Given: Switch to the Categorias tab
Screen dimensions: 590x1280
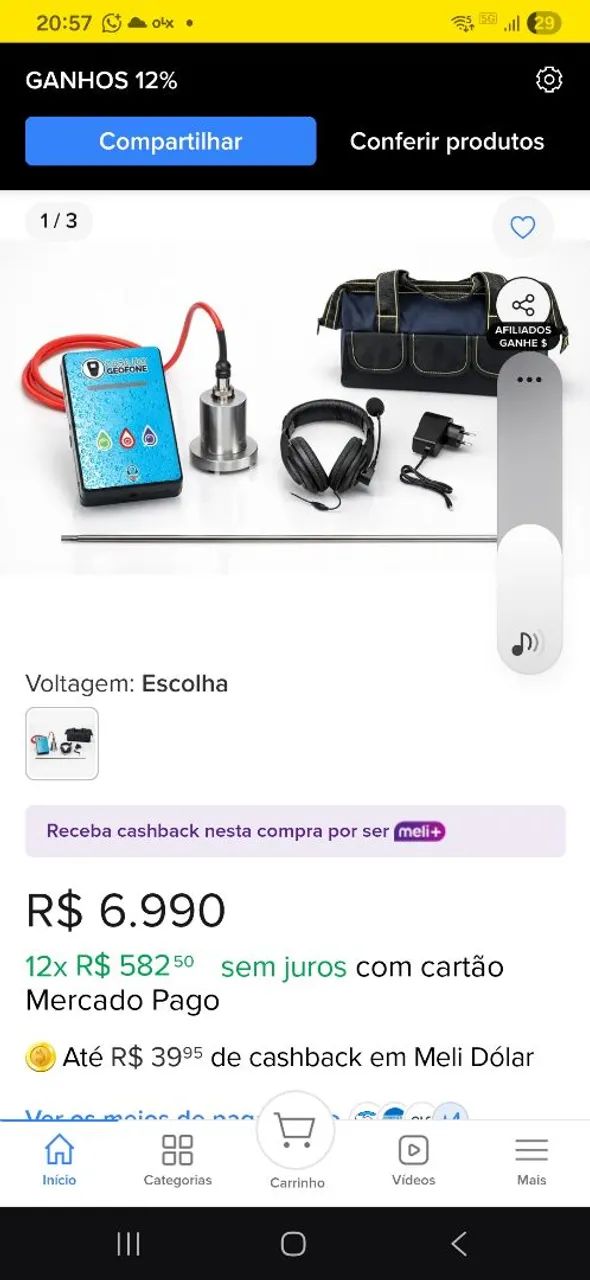Looking at the screenshot, I should (177, 1159).
